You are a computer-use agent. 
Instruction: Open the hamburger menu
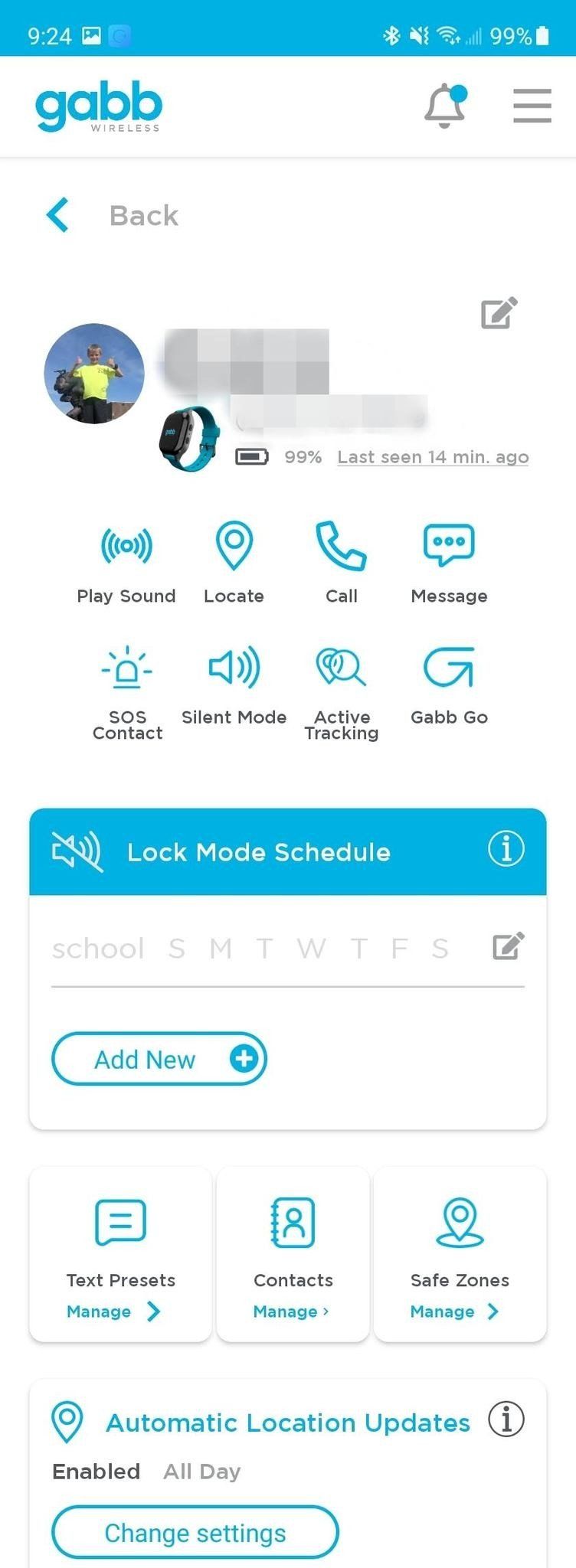point(532,106)
